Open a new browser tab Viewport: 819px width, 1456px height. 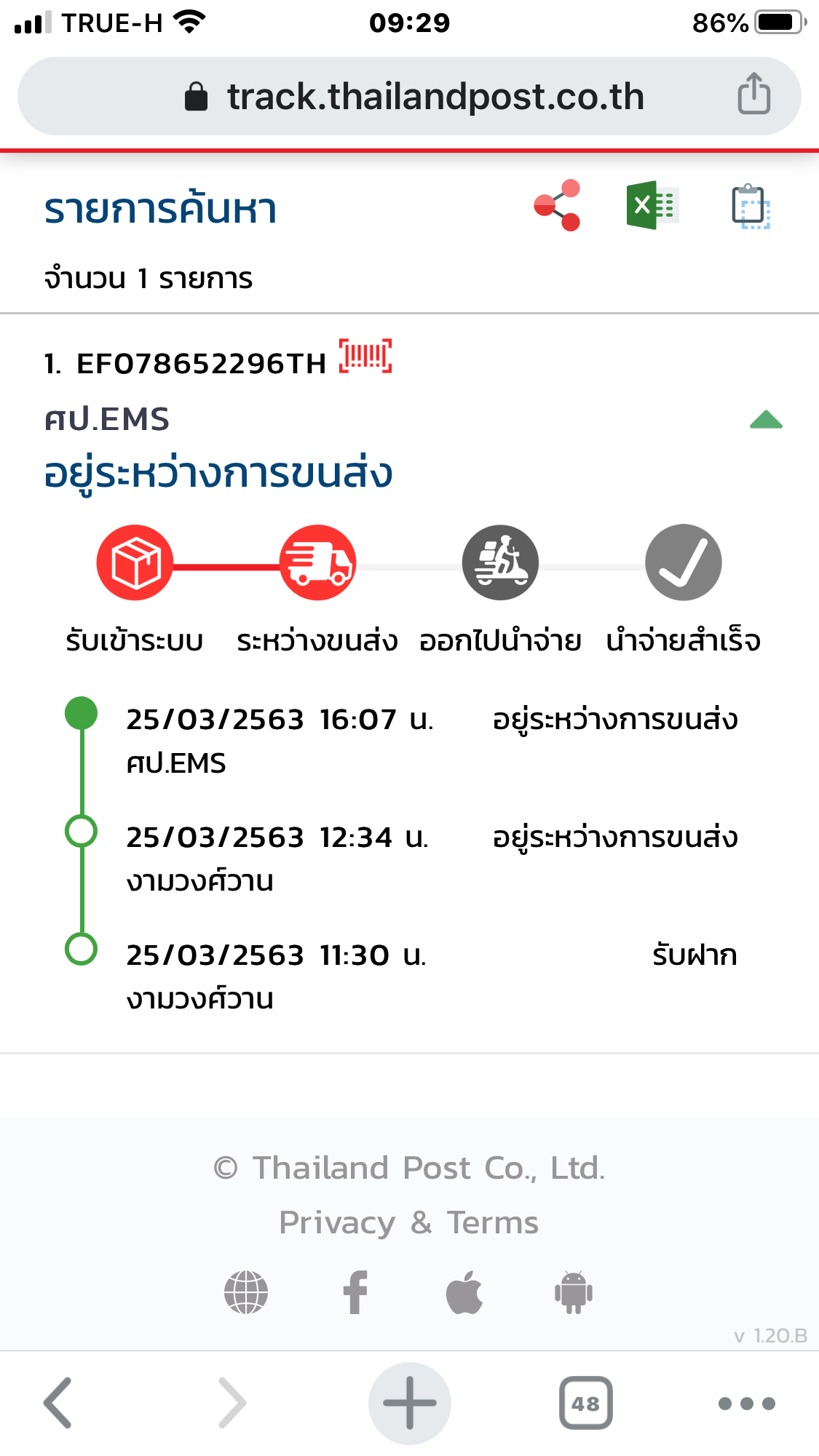coord(409,1403)
